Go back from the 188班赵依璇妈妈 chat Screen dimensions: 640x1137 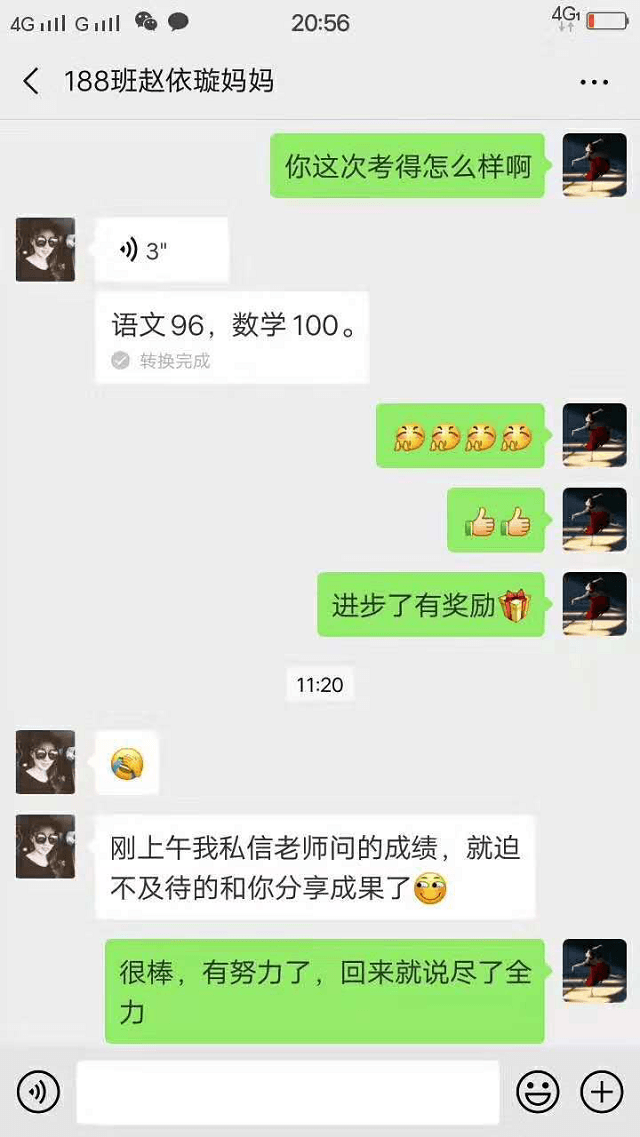[x=31, y=81]
